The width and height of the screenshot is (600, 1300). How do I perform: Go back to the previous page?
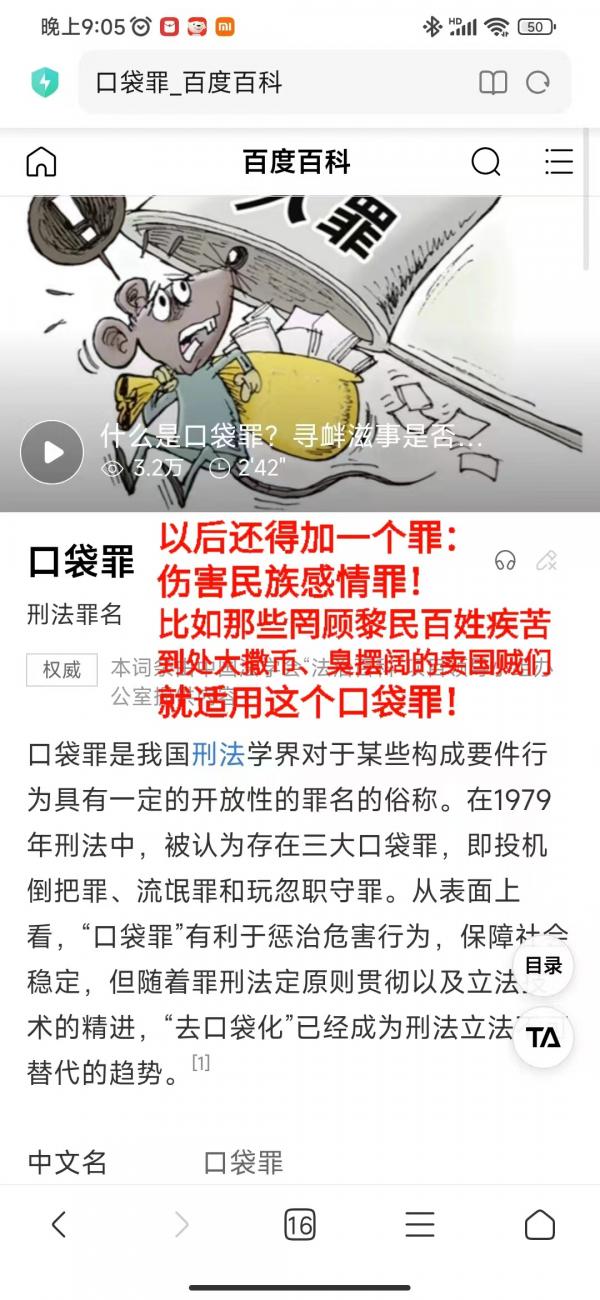[x=58, y=1224]
